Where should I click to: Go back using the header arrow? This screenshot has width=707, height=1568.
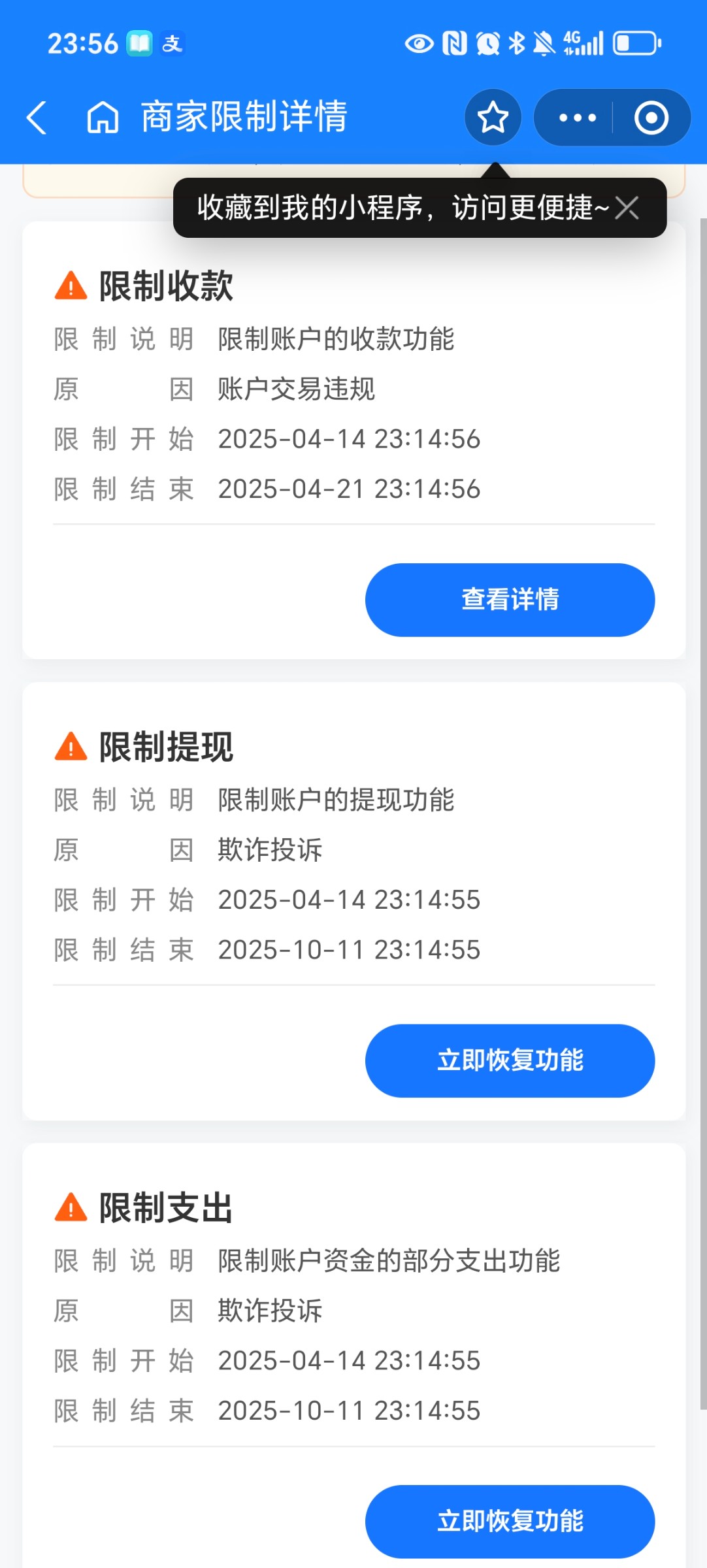(37, 118)
